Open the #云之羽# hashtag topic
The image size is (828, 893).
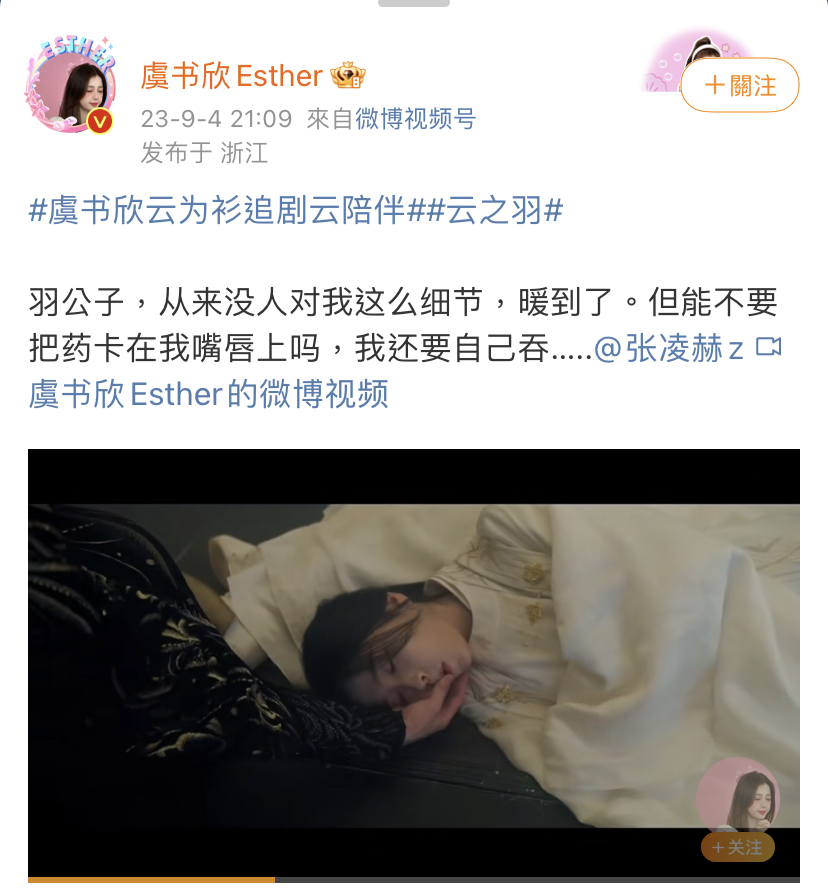click(493, 211)
